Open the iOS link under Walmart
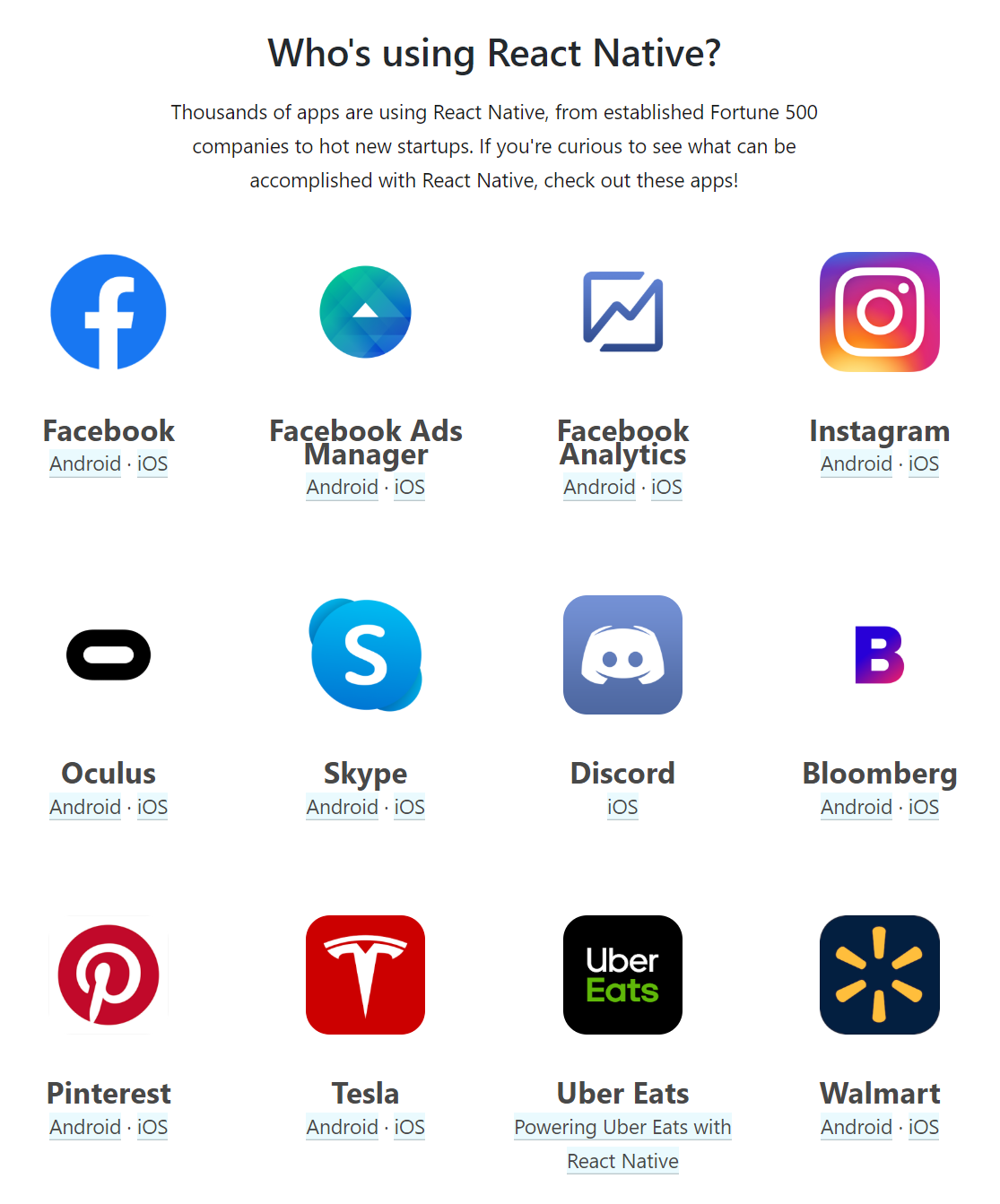The width and height of the screenshot is (1000, 1204). click(x=924, y=1127)
